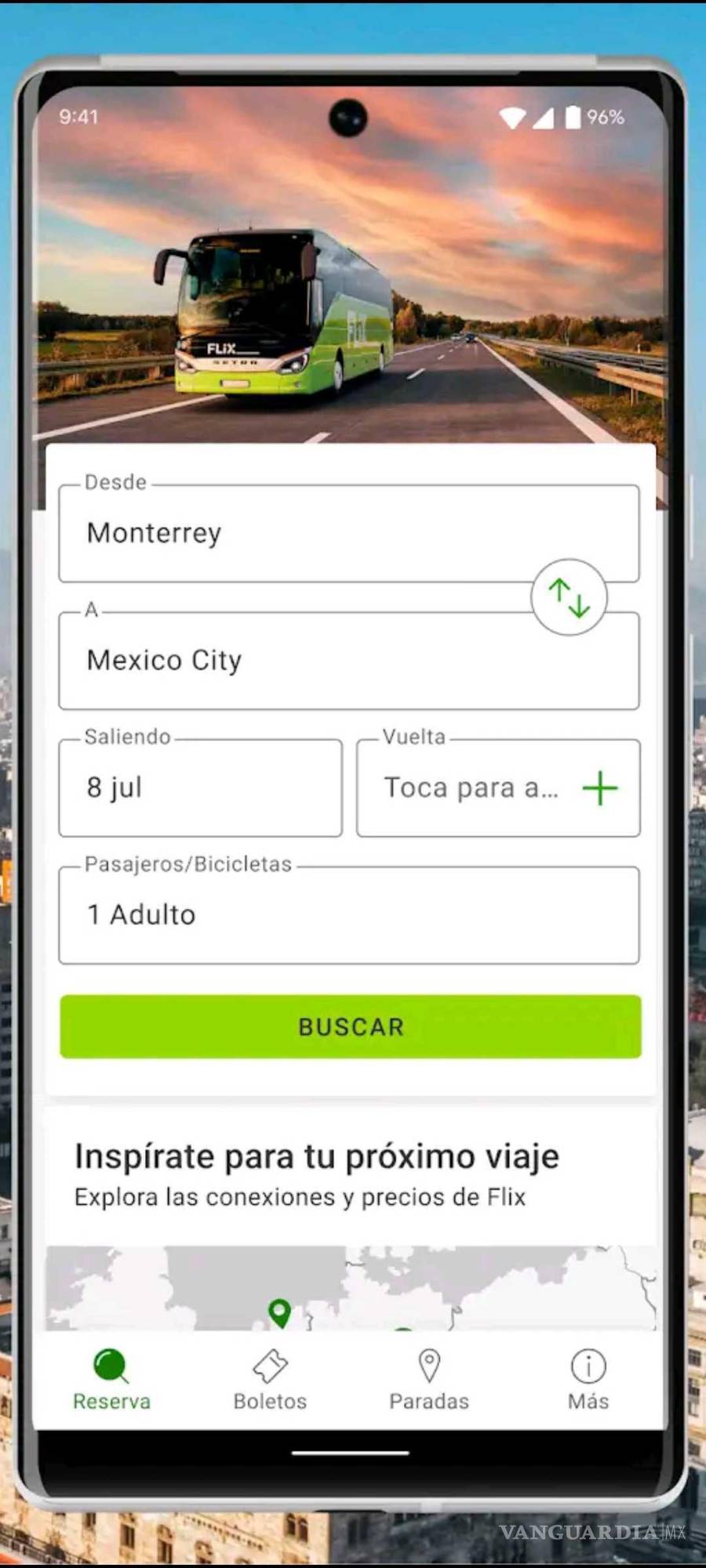Screen dimensions: 706x1568
Task: Tap the Wi-Fi icon in the status bar
Action: pyautogui.click(x=514, y=118)
